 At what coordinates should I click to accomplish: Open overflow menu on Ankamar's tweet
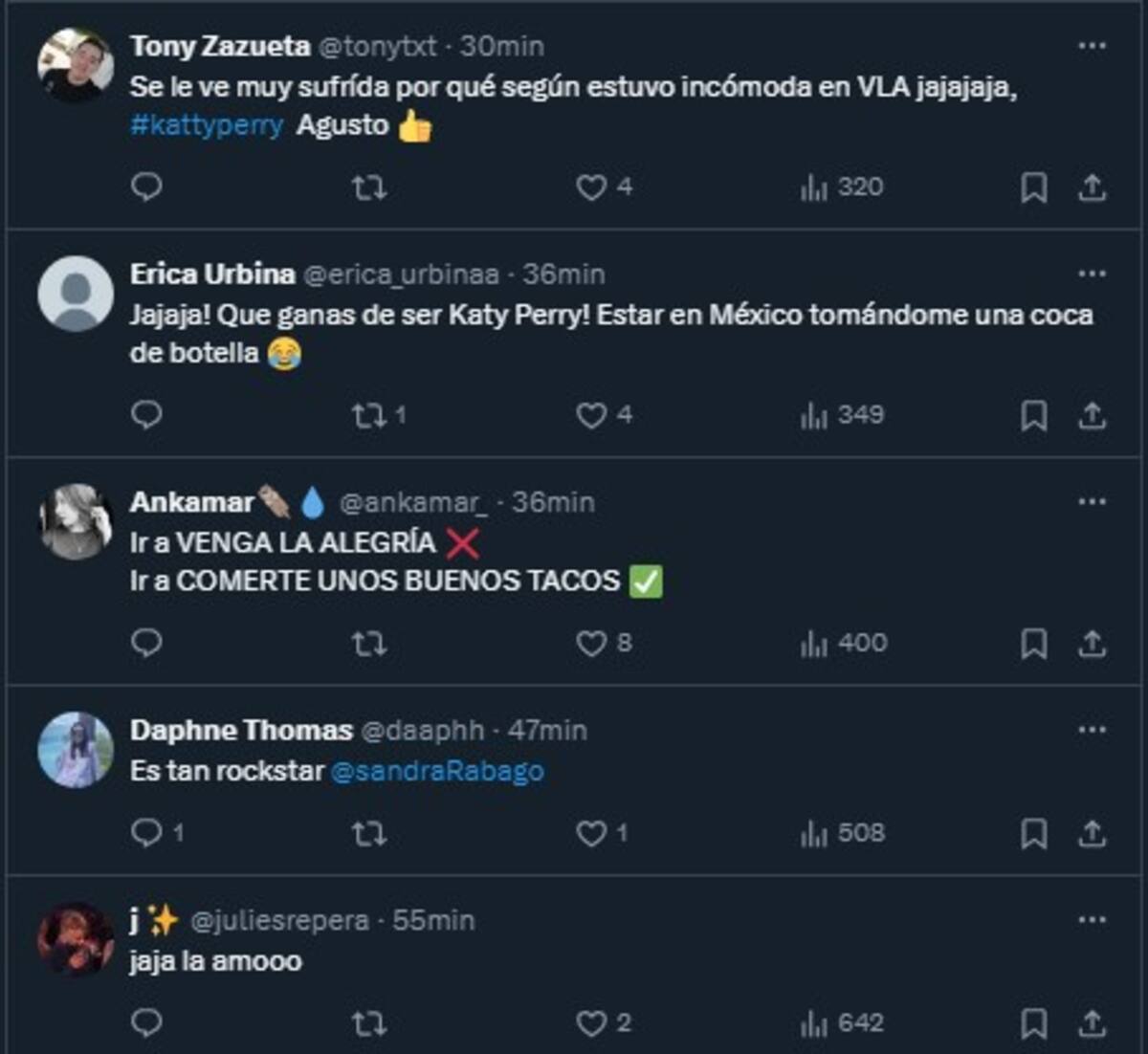1092,501
